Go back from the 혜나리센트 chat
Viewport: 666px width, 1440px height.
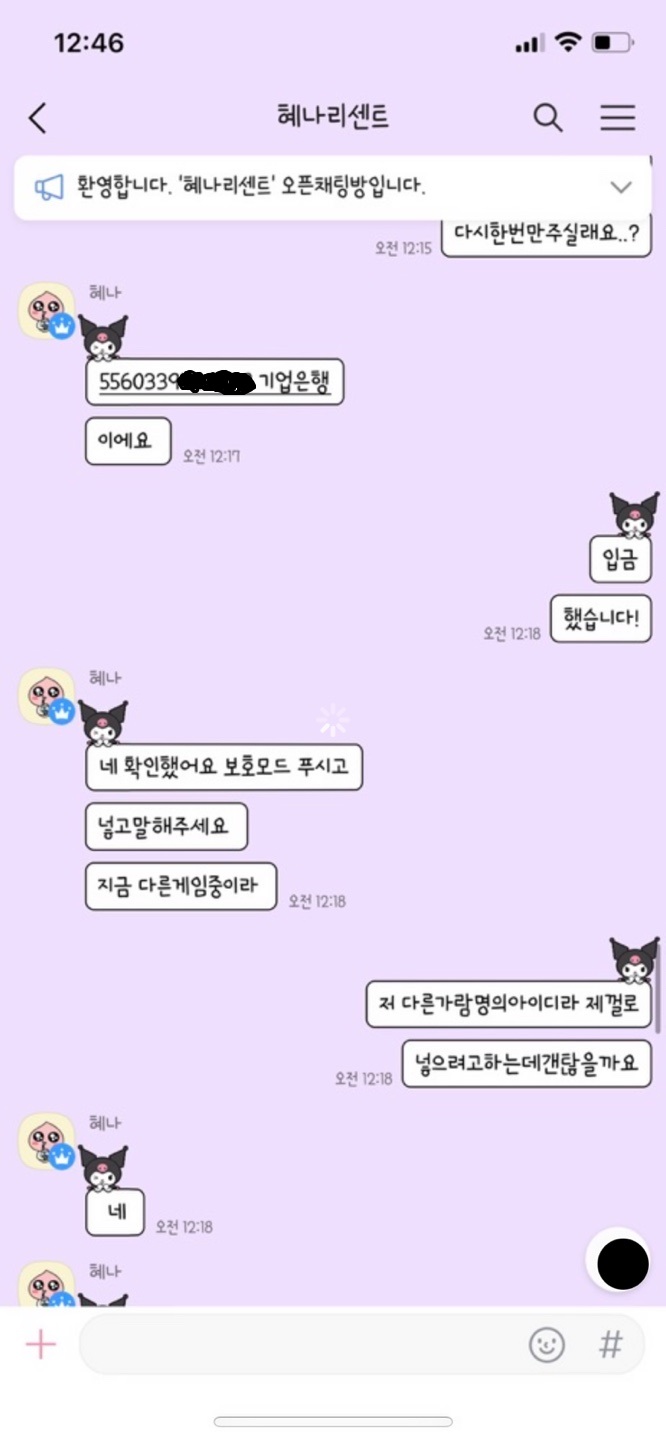click(x=38, y=118)
